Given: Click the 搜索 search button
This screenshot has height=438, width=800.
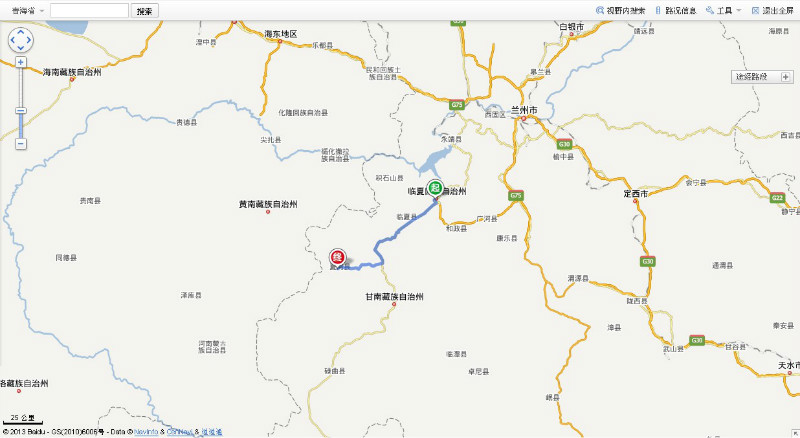Looking at the screenshot, I should click(x=145, y=10).
